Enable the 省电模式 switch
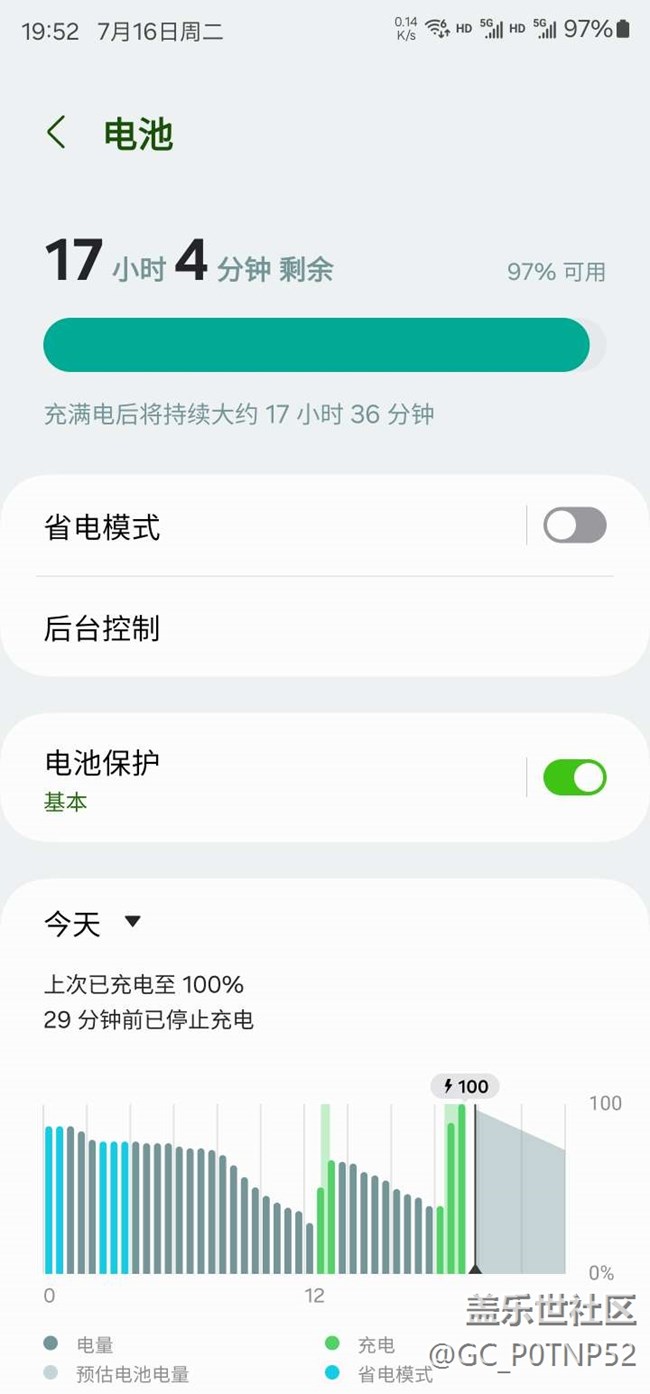 pos(575,525)
